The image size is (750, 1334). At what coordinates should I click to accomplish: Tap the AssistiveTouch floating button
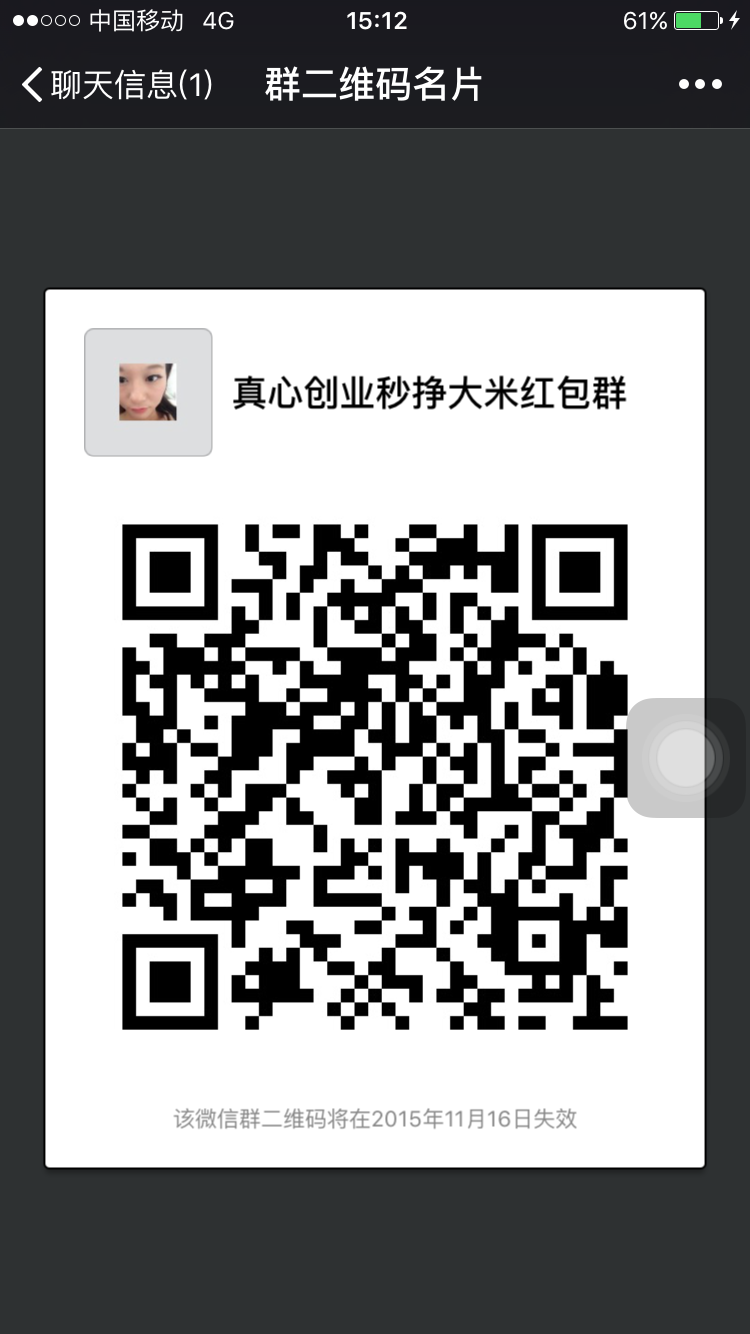[x=686, y=757]
